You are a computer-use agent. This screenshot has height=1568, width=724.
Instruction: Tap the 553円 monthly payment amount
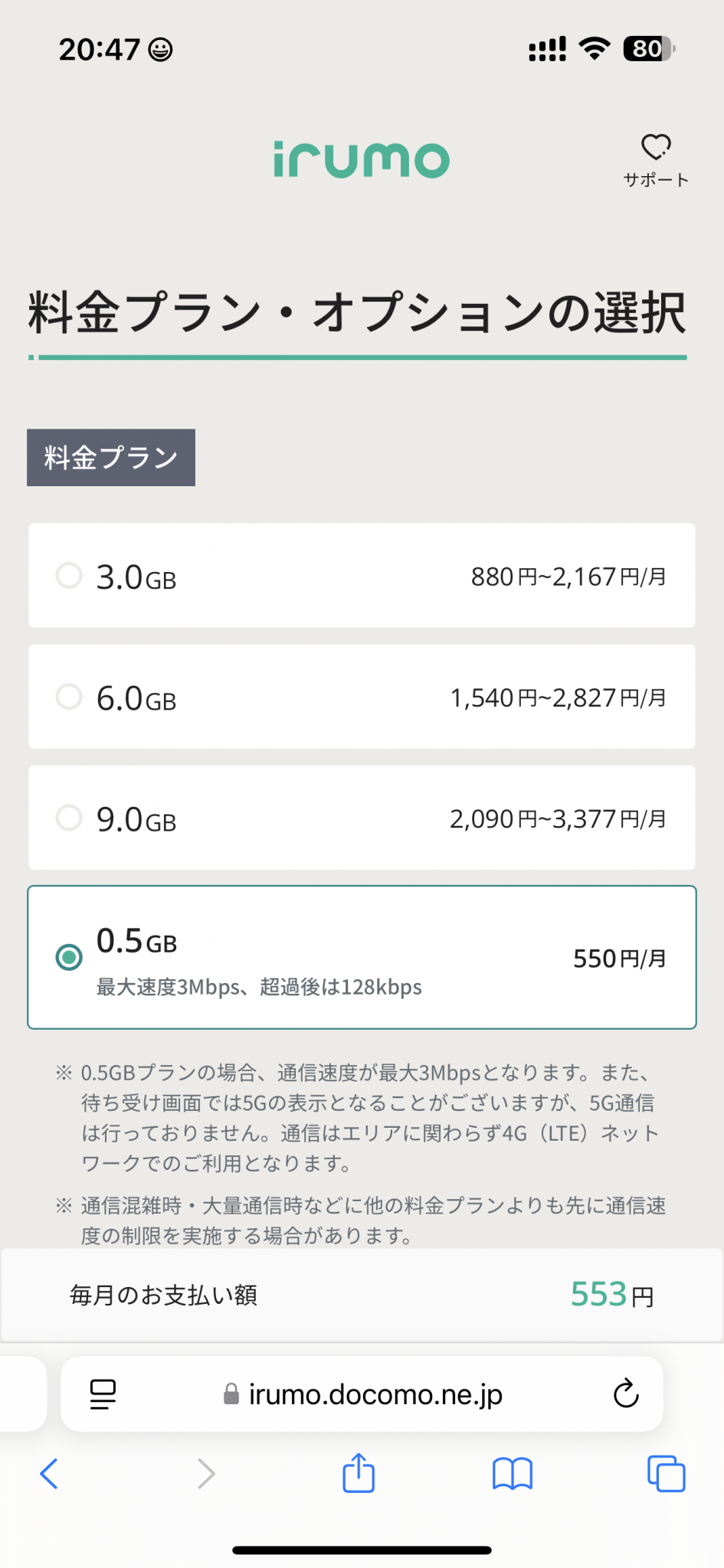click(x=612, y=1295)
